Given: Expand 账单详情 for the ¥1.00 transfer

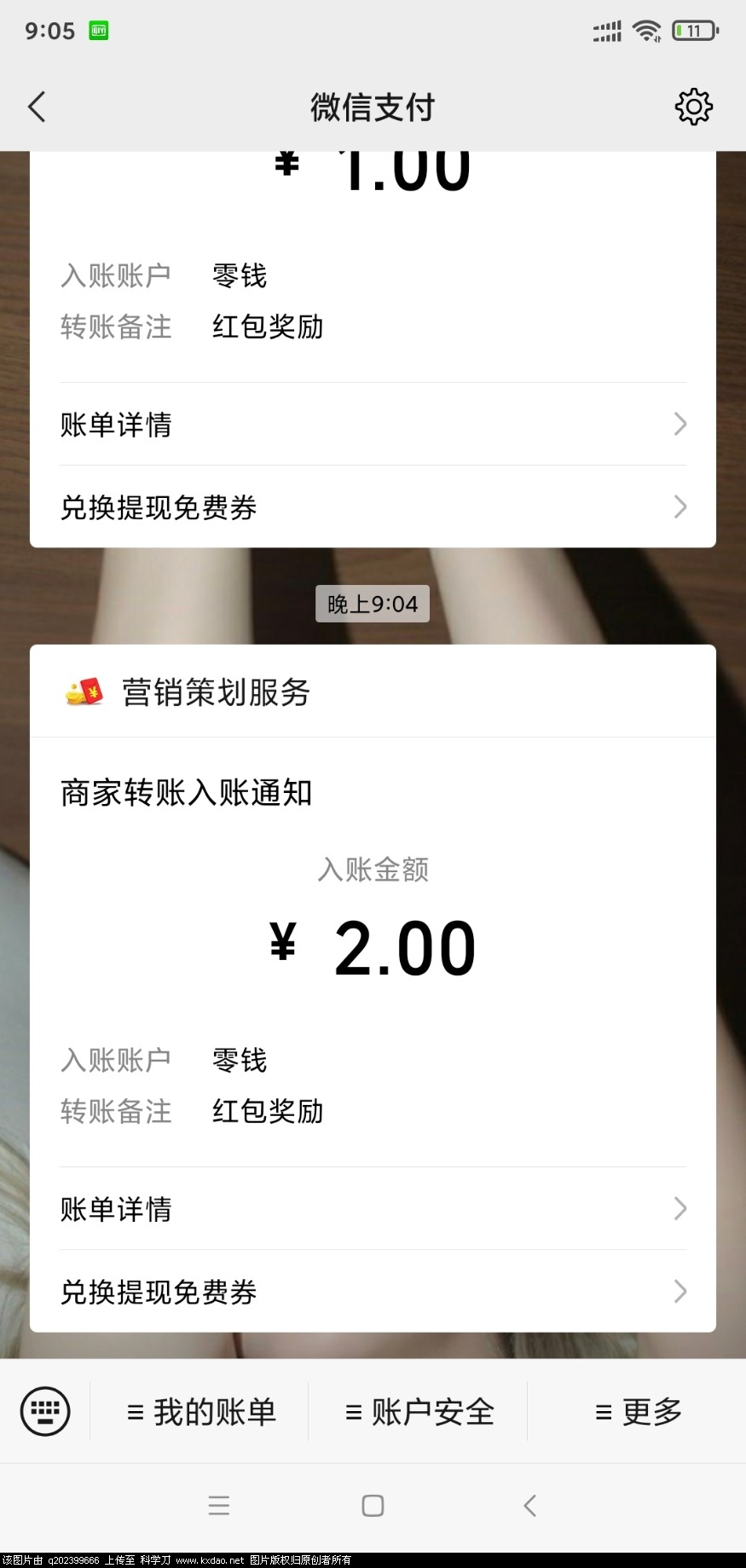Looking at the screenshot, I should 373,424.
